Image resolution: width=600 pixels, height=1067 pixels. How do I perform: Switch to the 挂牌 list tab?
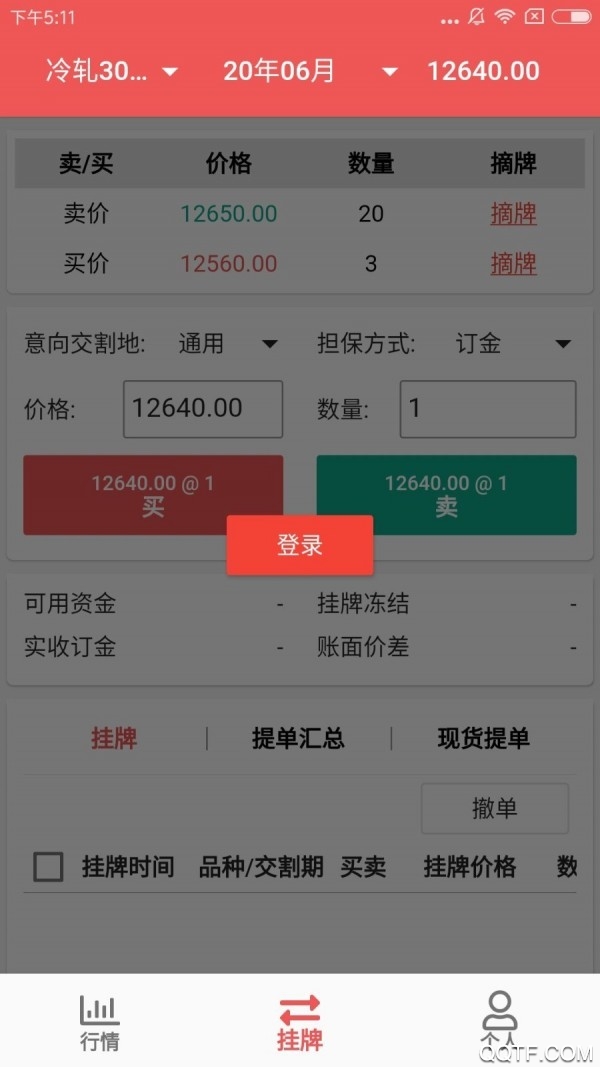tap(114, 739)
